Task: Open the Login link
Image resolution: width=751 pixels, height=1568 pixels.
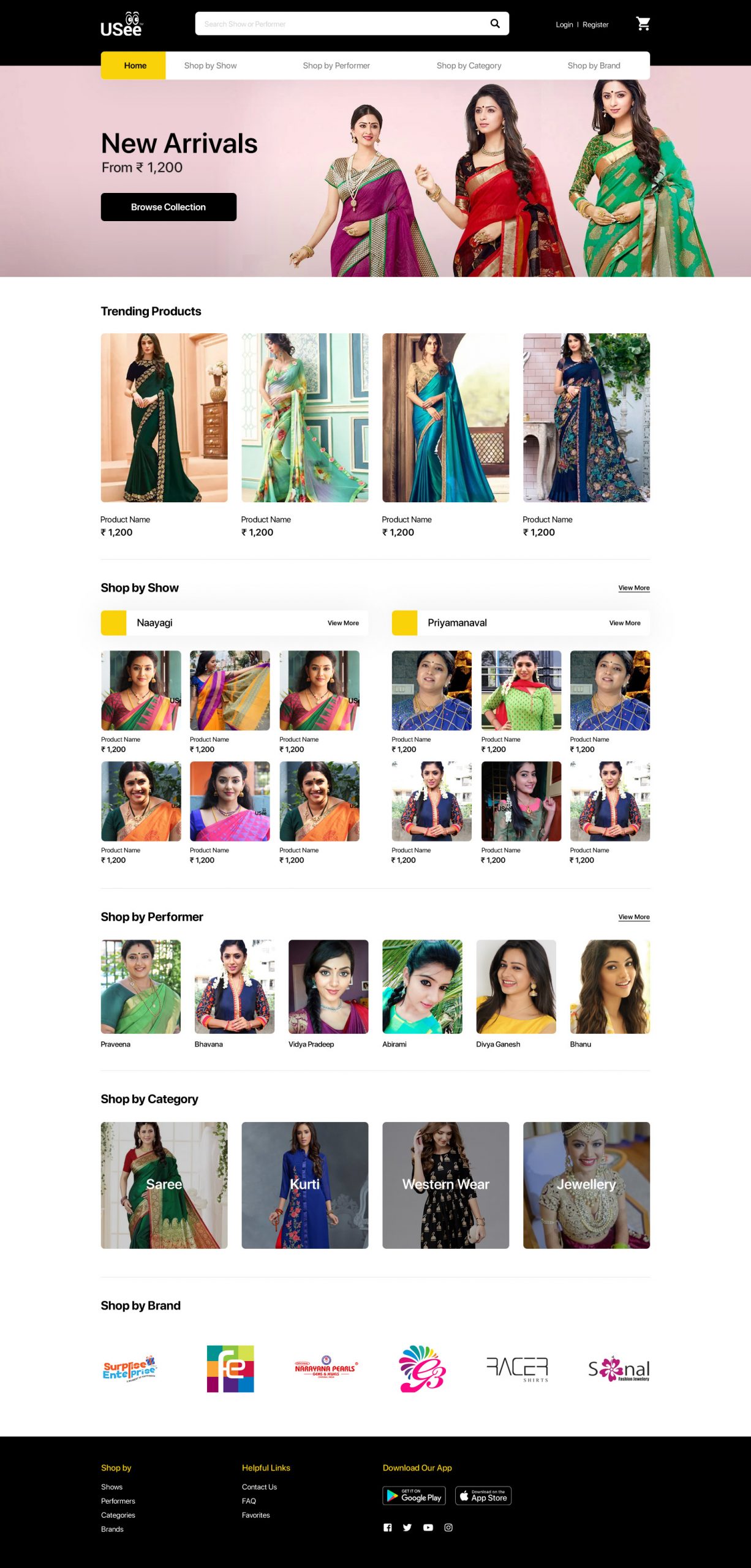Action: tap(564, 24)
